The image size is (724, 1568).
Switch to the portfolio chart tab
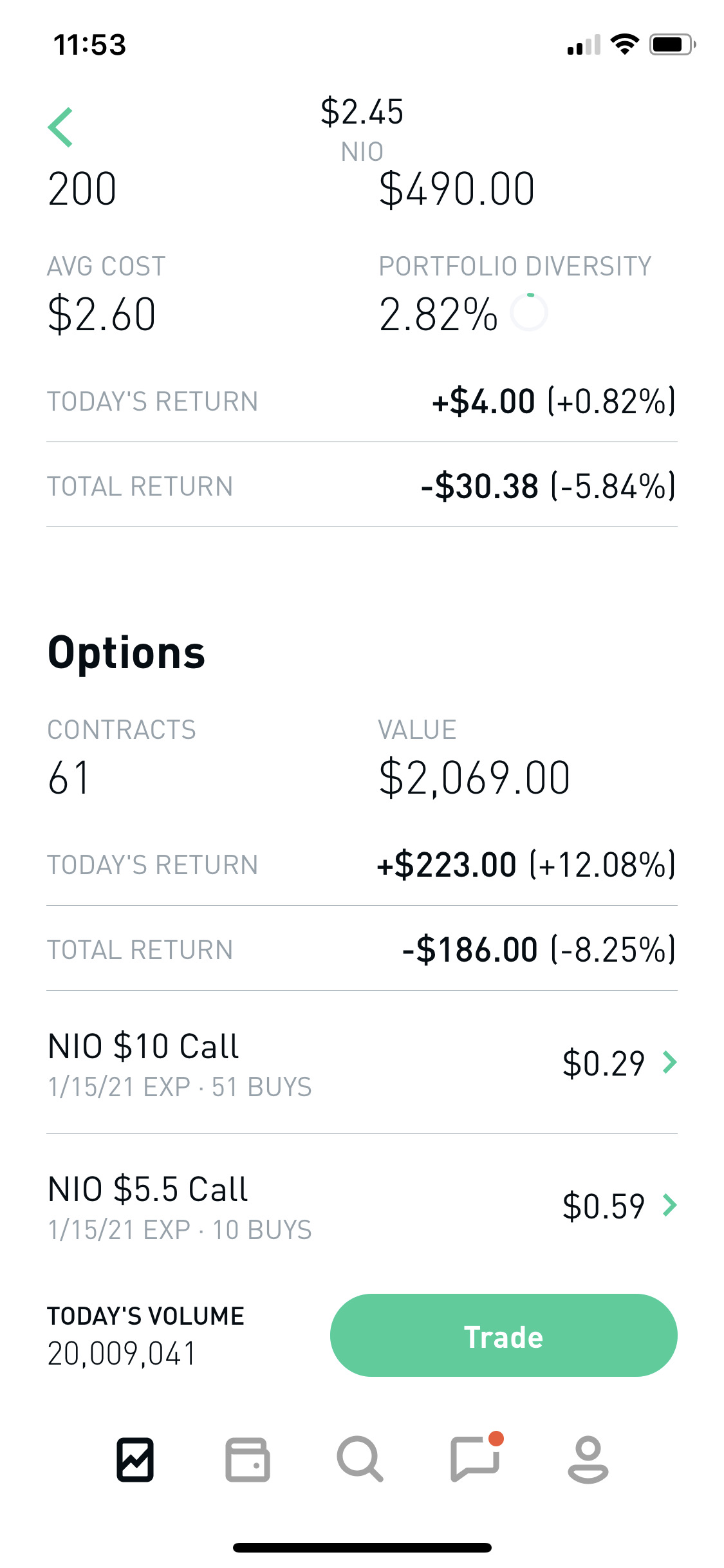pos(135,1459)
